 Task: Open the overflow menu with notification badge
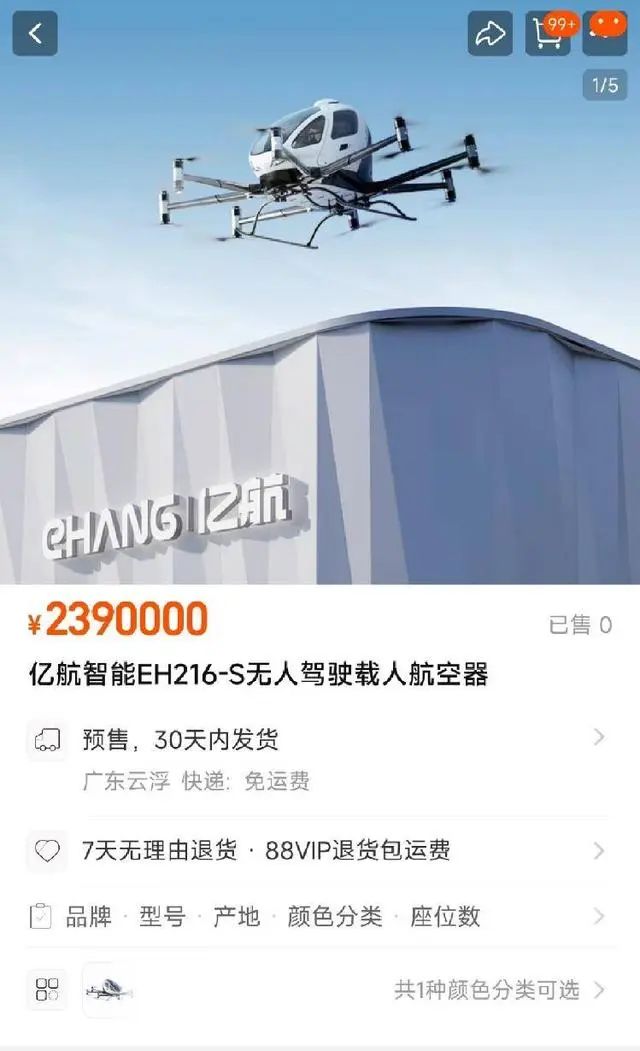click(605, 33)
